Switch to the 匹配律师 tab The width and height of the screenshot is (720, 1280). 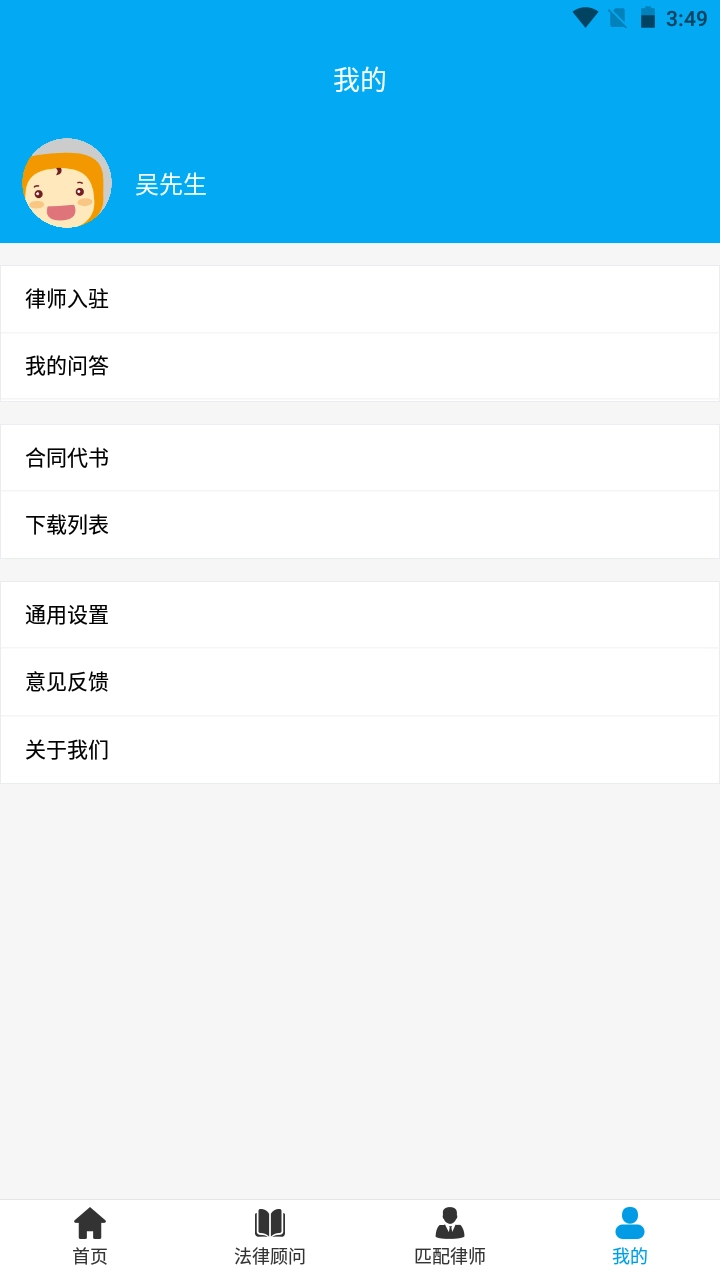click(x=450, y=1238)
